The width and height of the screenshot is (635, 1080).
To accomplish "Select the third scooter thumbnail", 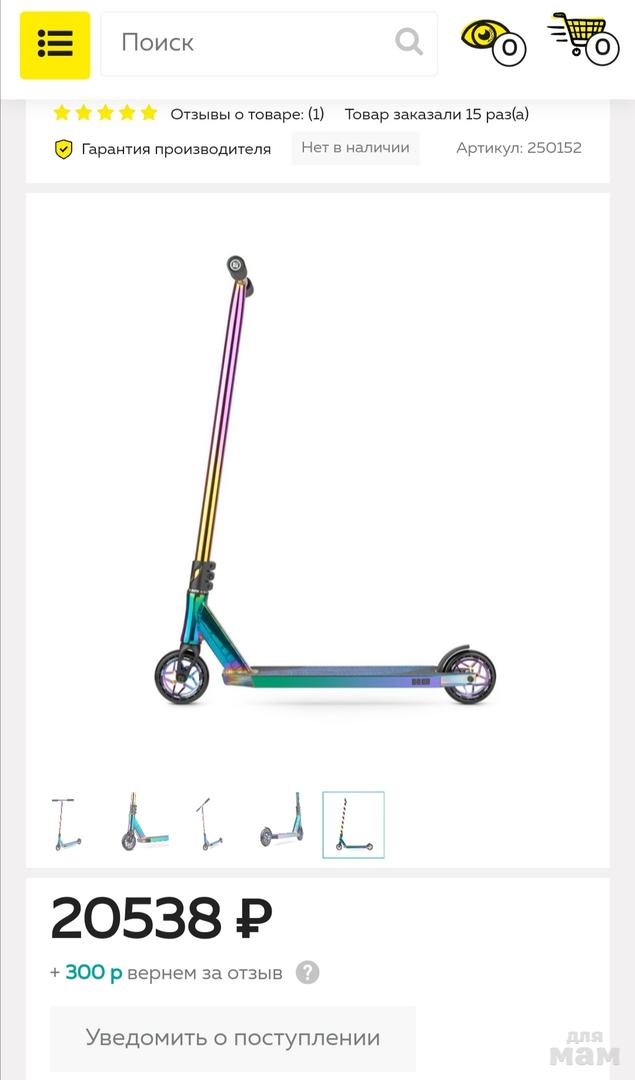I will 210,824.
